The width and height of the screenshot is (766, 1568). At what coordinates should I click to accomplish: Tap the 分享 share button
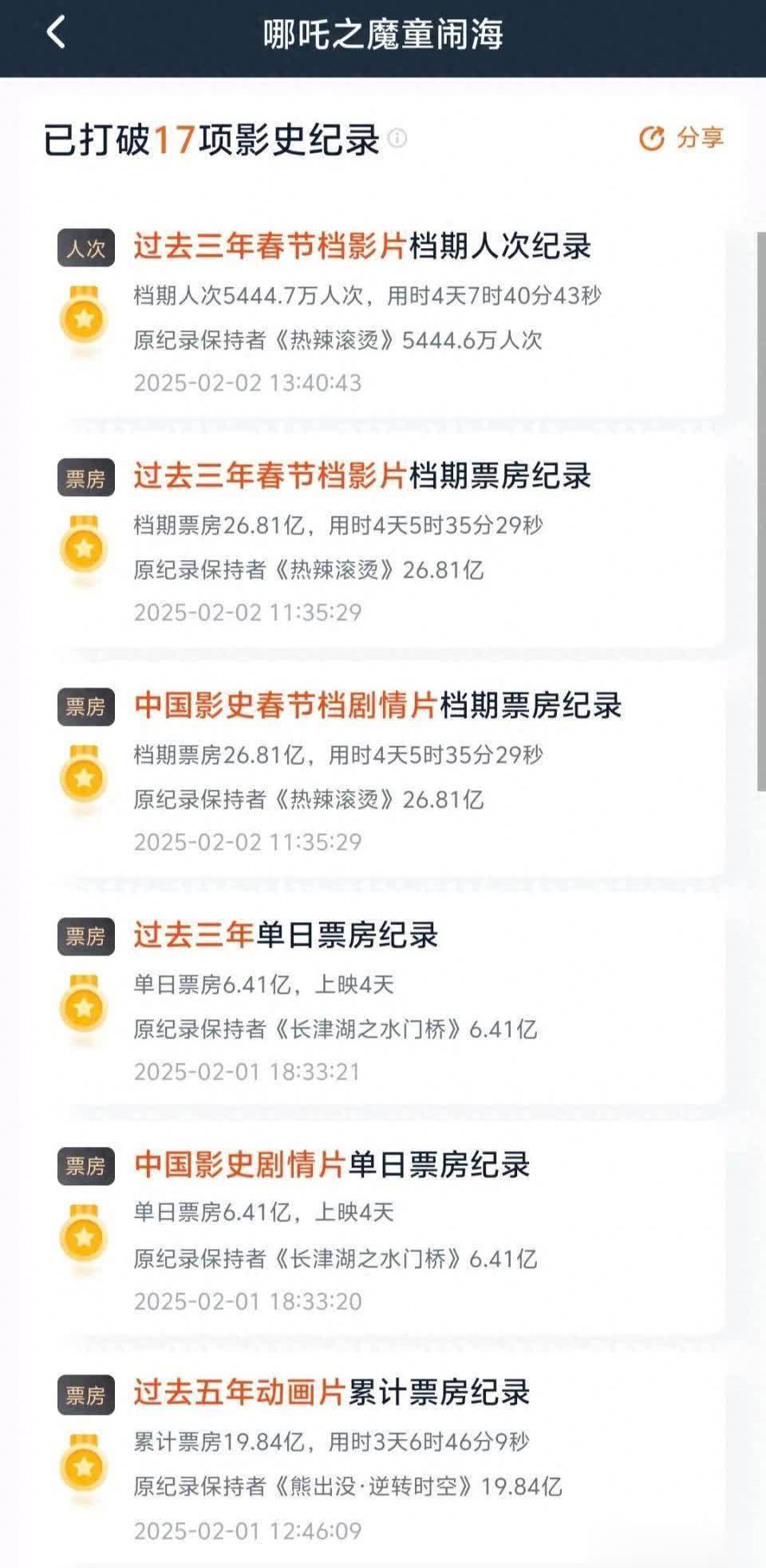pyautogui.click(x=681, y=138)
